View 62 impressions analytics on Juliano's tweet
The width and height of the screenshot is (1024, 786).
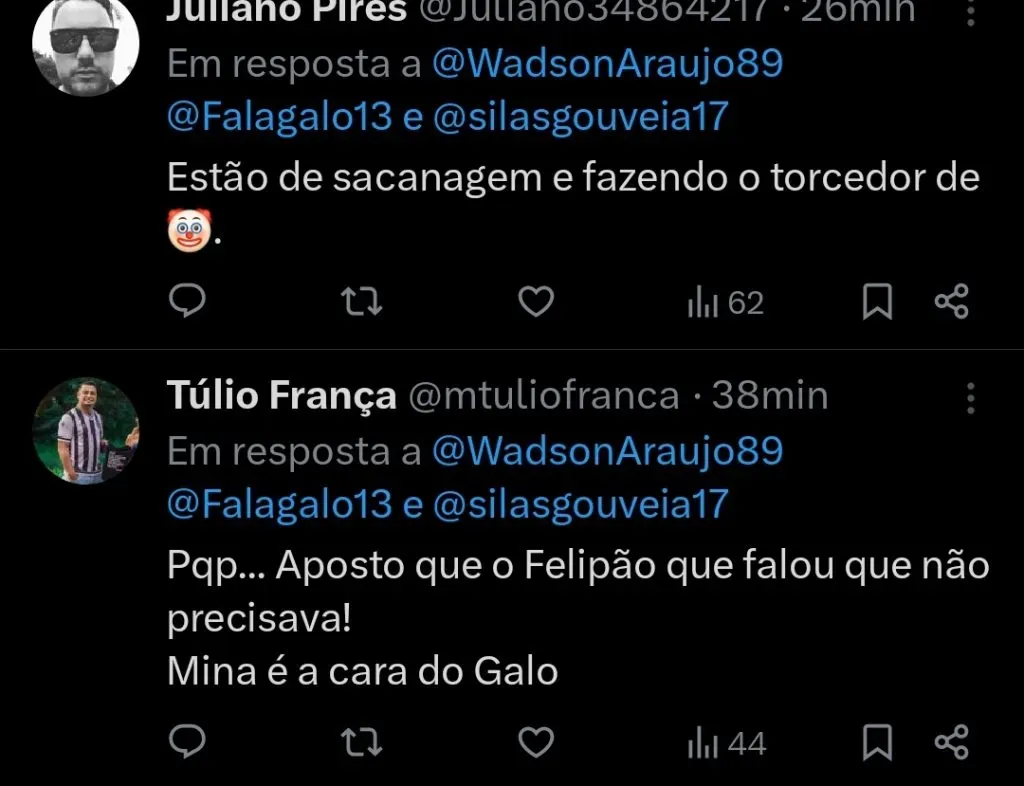[726, 302]
